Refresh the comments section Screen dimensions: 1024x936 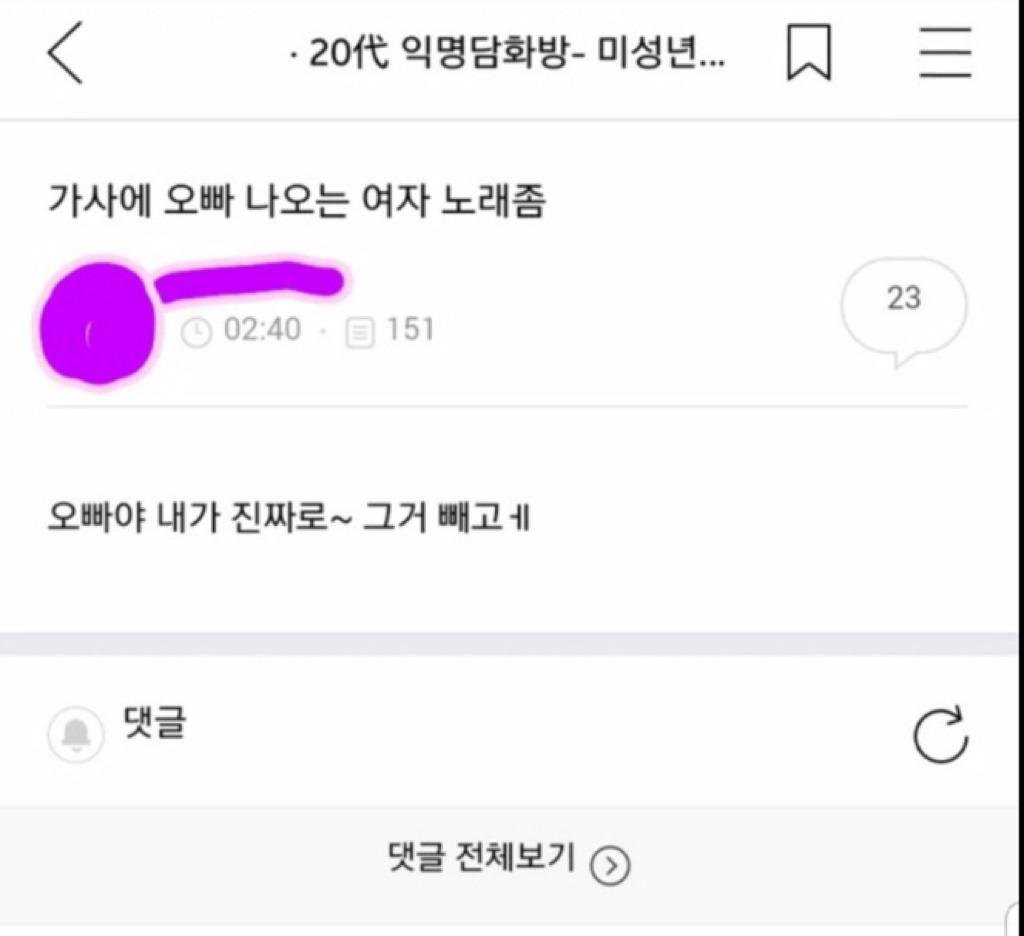[x=940, y=735]
